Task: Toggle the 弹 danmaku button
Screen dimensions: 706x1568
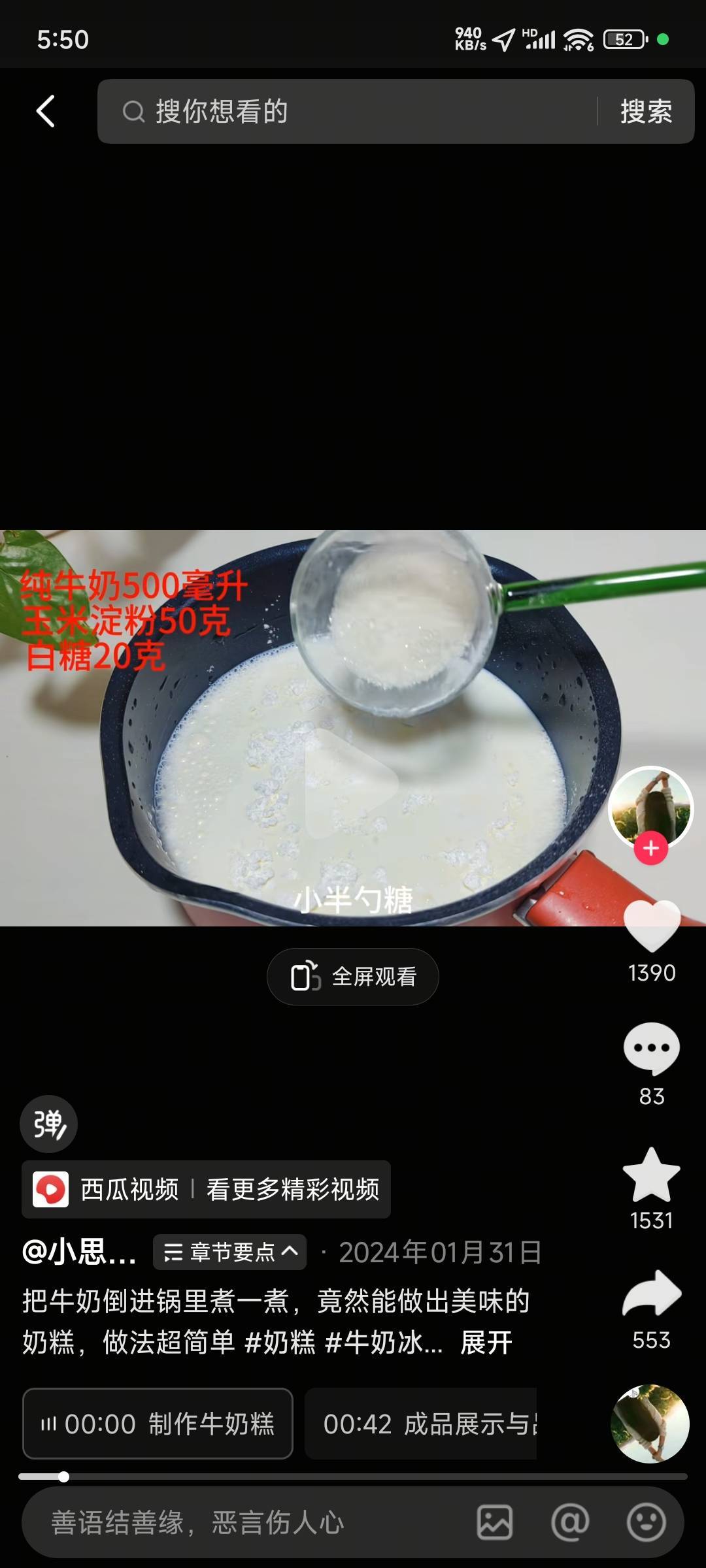Action: click(49, 1124)
